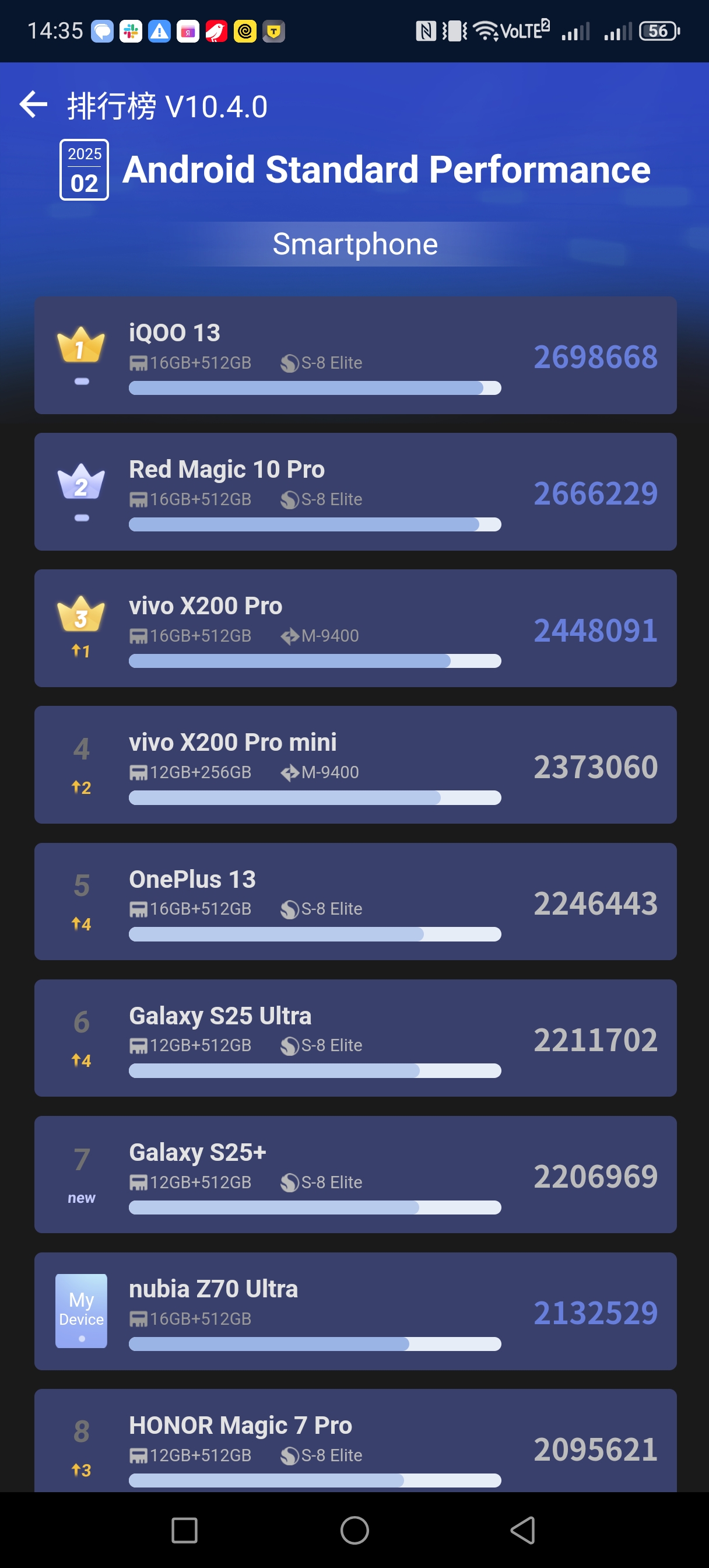
Task: Open the recent apps overview
Action: point(184,1529)
